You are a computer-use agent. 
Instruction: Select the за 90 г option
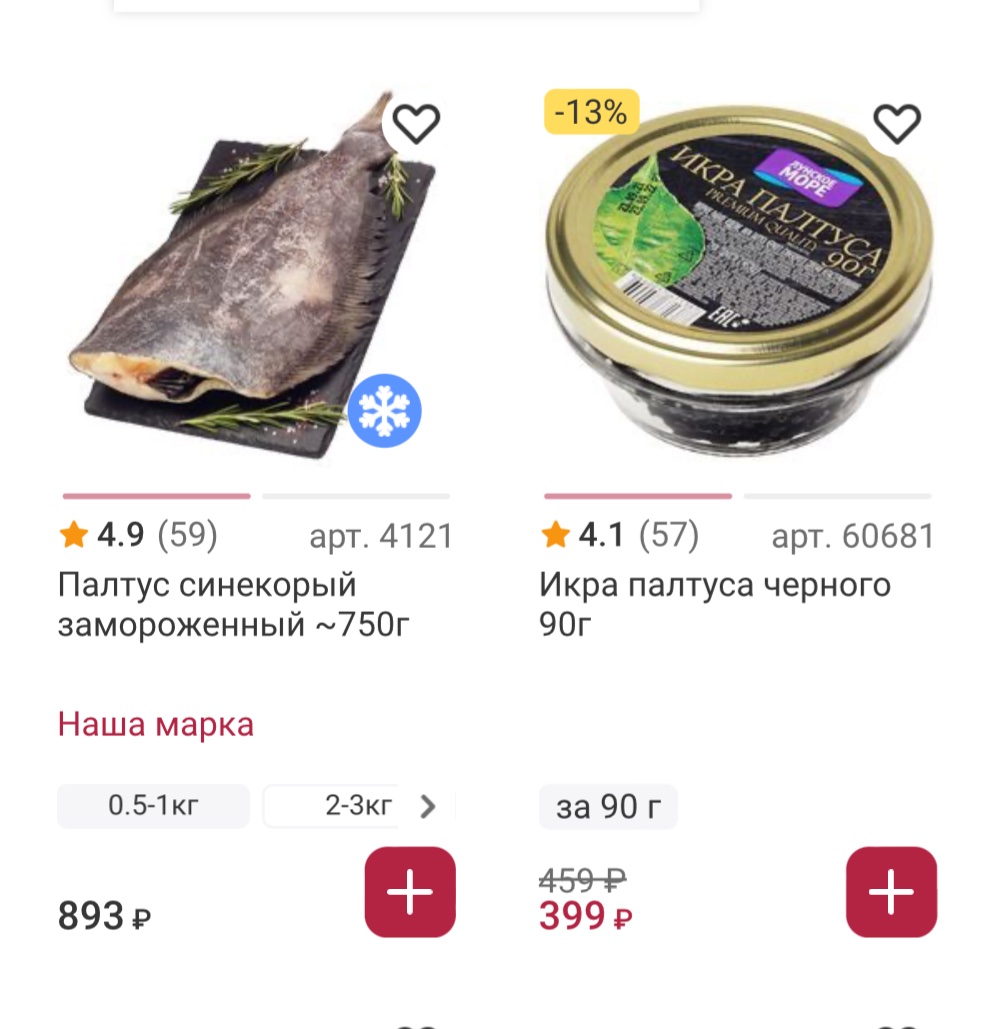(x=608, y=807)
